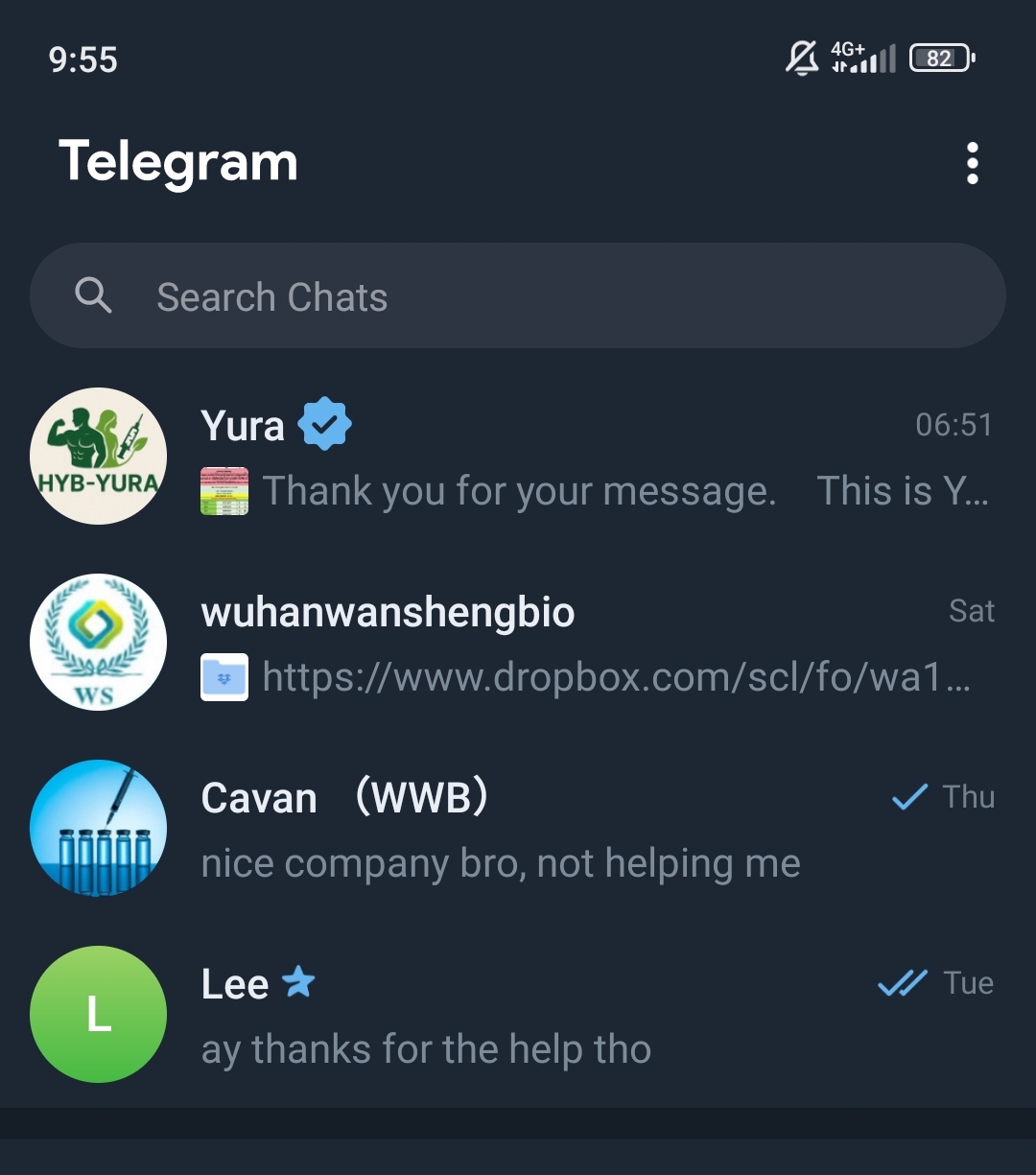Tap the verified badge next to Yura
Image resolution: width=1036 pixels, height=1175 pixels.
tap(323, 423)
